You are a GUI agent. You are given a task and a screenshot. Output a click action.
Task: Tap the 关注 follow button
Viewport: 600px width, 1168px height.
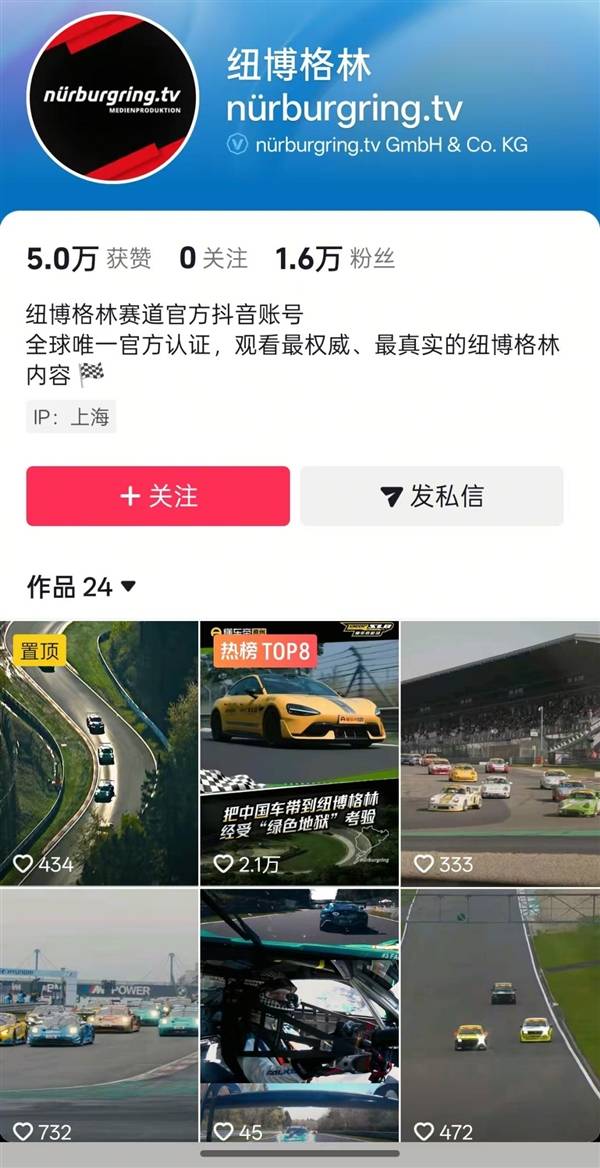pyautogui.click(x=158, y=496)
